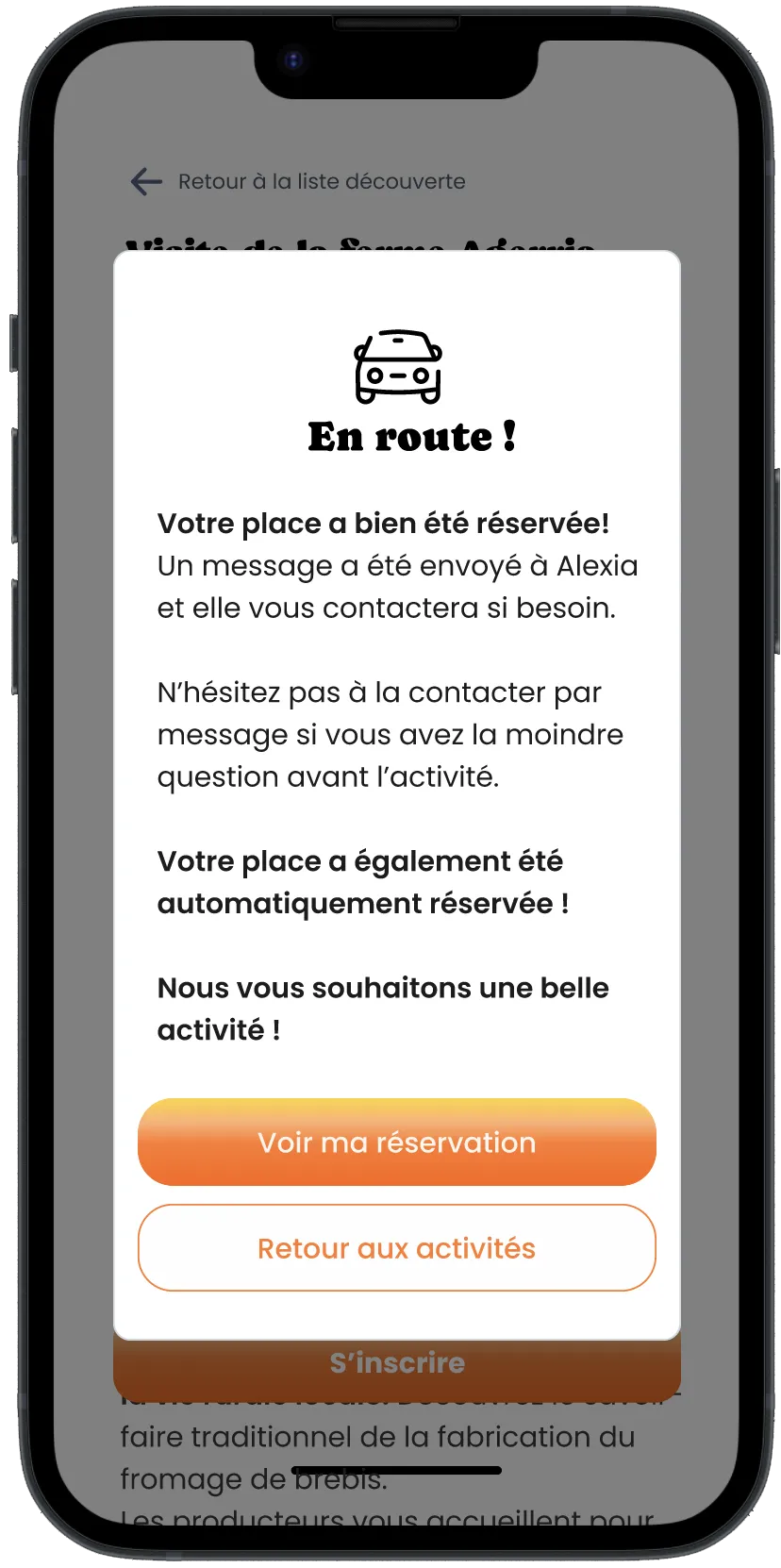Tap the Voir ma réservation button
The width and height of the screenshot is (781, 1568).
tap(396, 1143)
